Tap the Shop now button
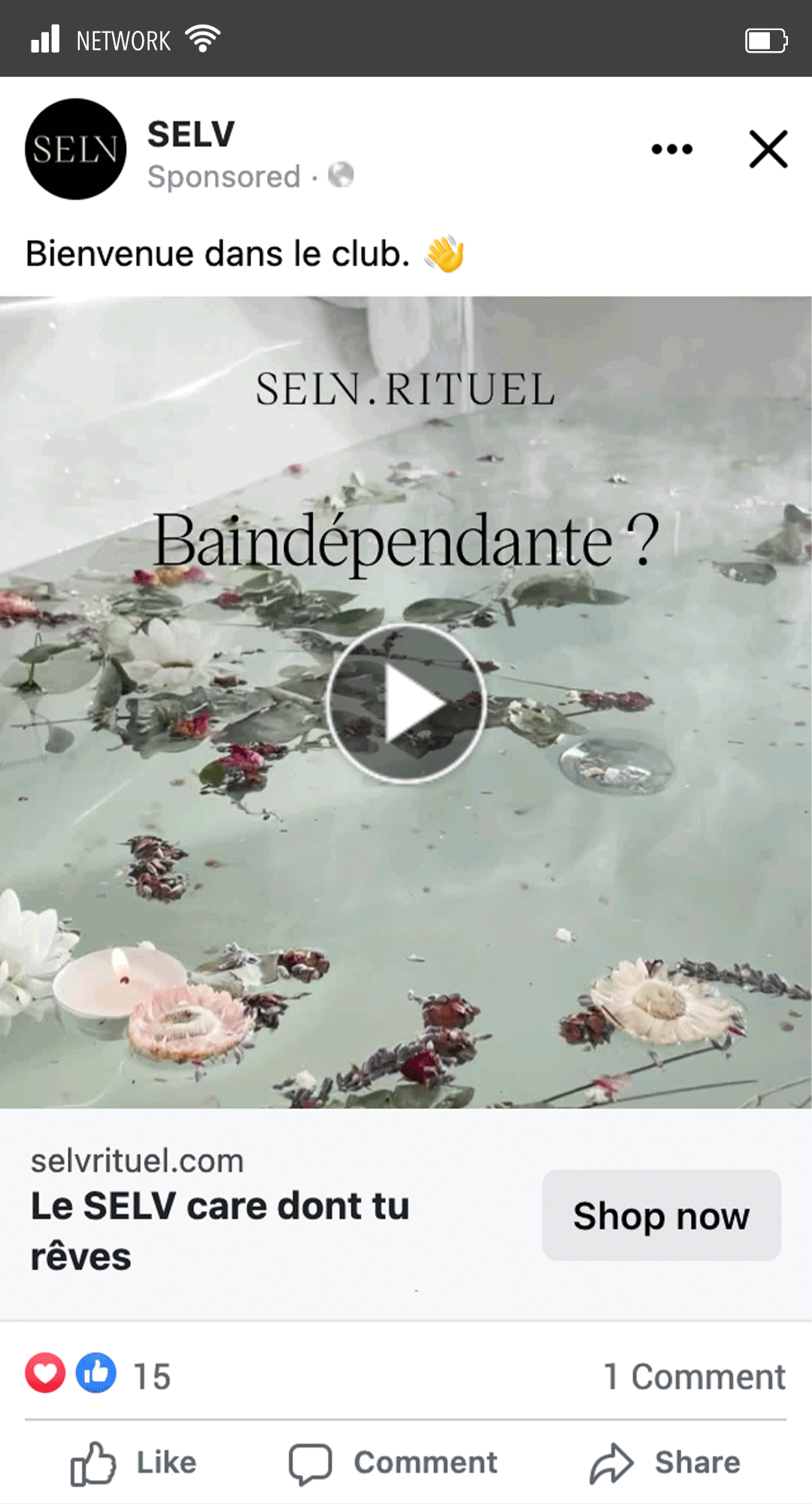 (662, 1215)
